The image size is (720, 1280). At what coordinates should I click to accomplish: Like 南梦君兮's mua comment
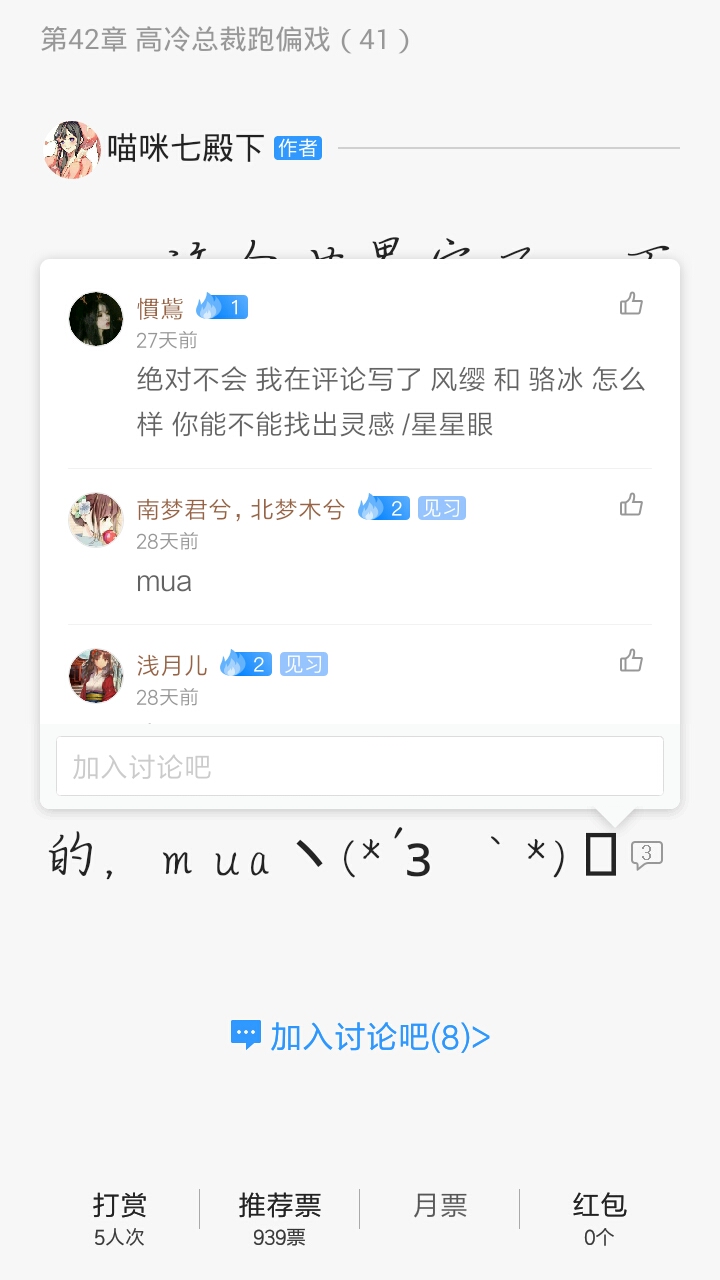[631, 505]
